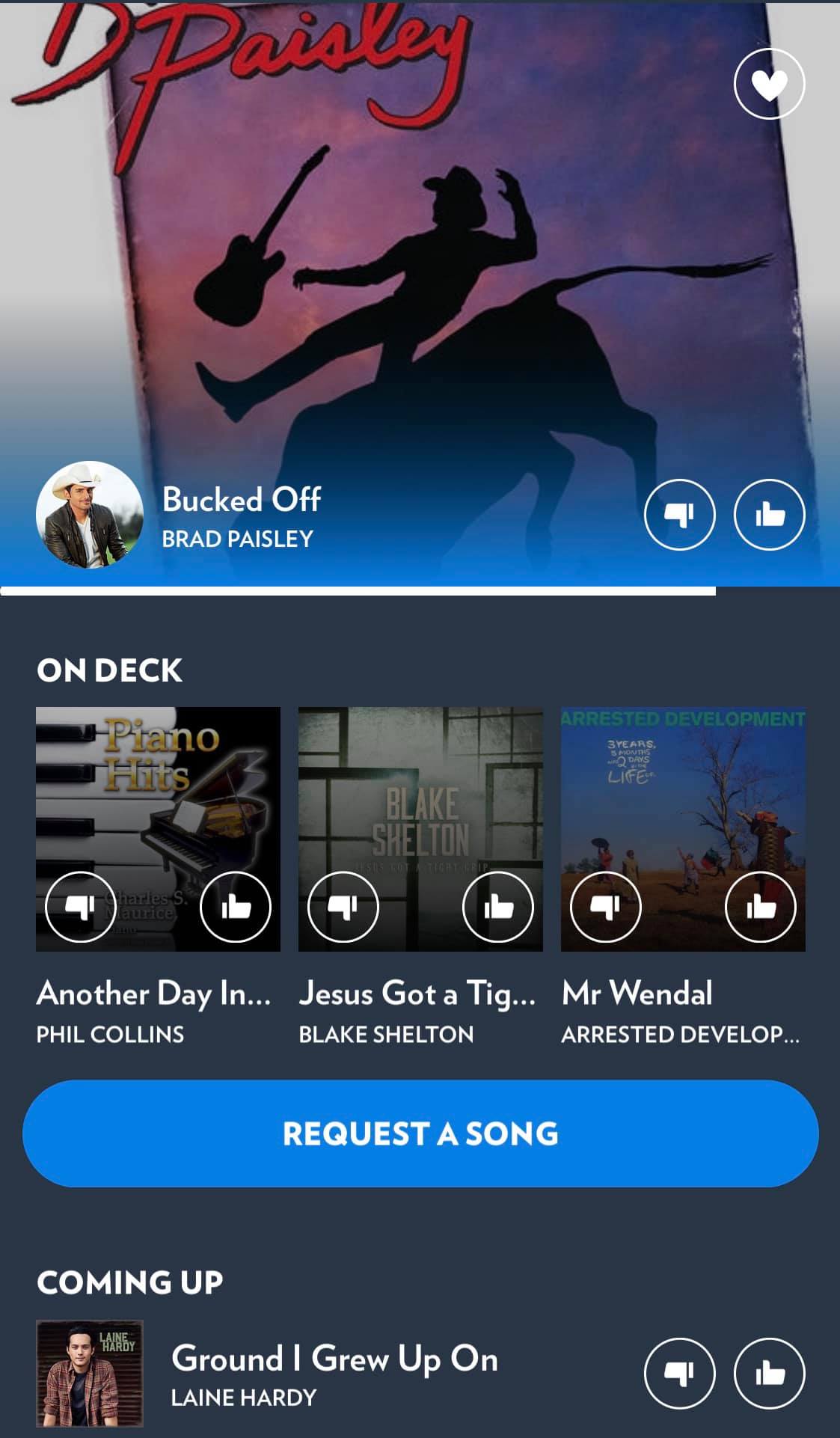Downvote Blake Shelton's Jesus Got a Tig...
This screenshot has height=1438, width=840.
[x=343, y=907]
